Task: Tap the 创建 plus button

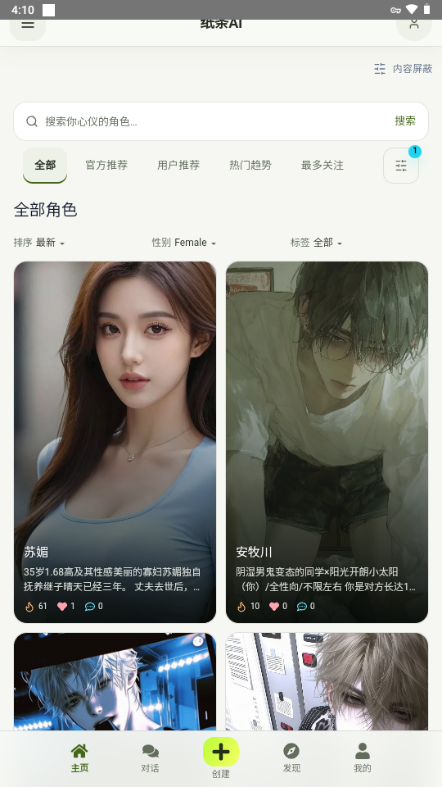Action: pyautogui.click(x=221, y=752)
